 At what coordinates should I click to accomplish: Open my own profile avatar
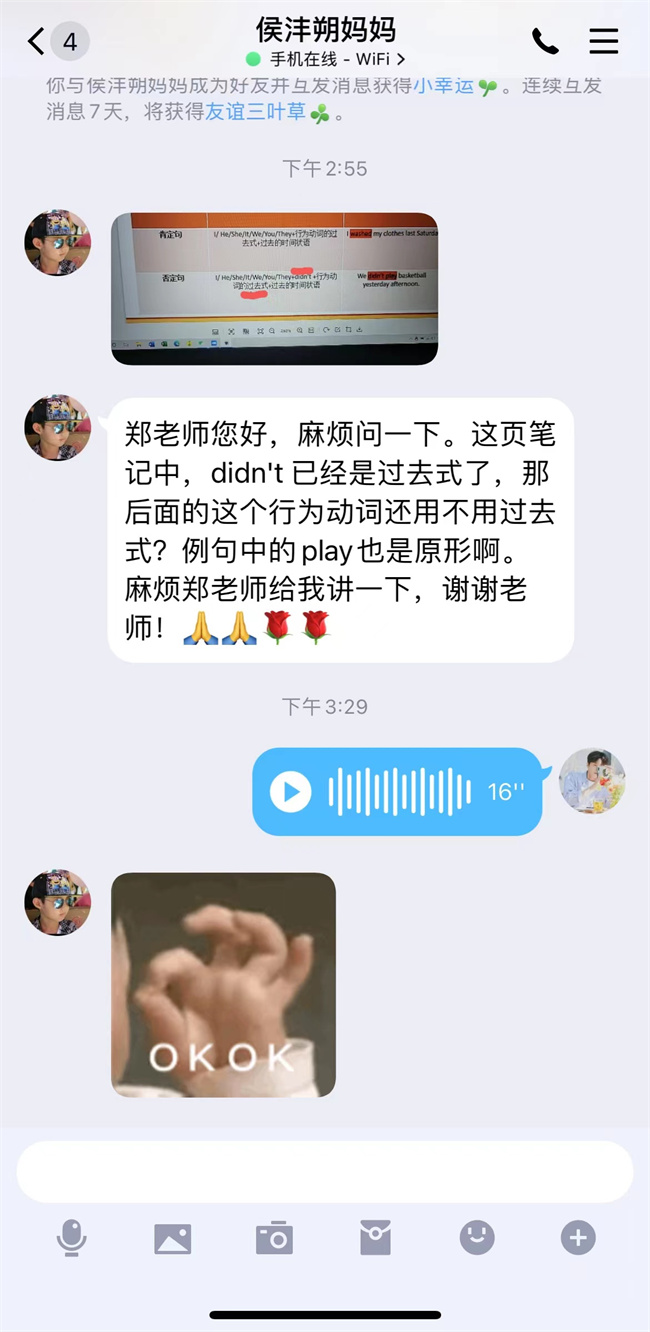(592, 781)
